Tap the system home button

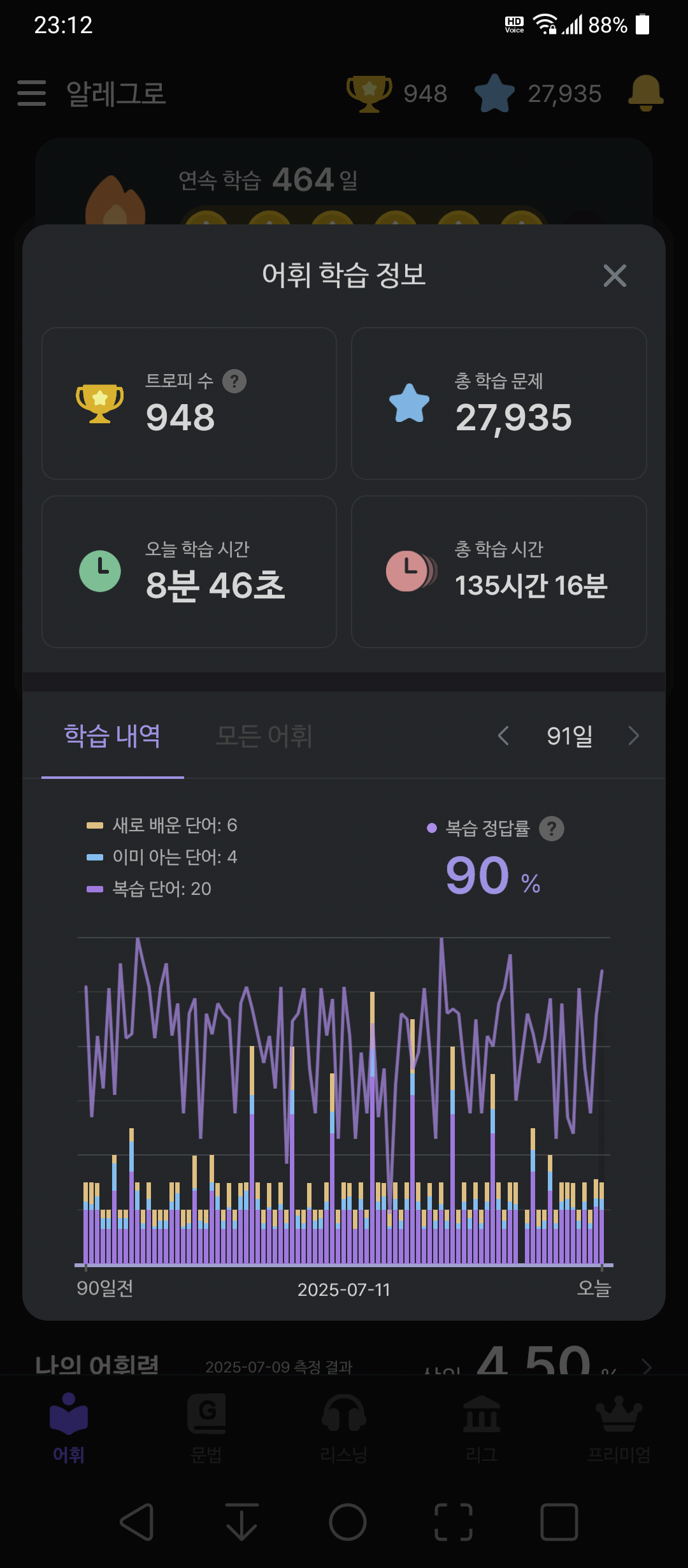click(x=348, y=1522)
